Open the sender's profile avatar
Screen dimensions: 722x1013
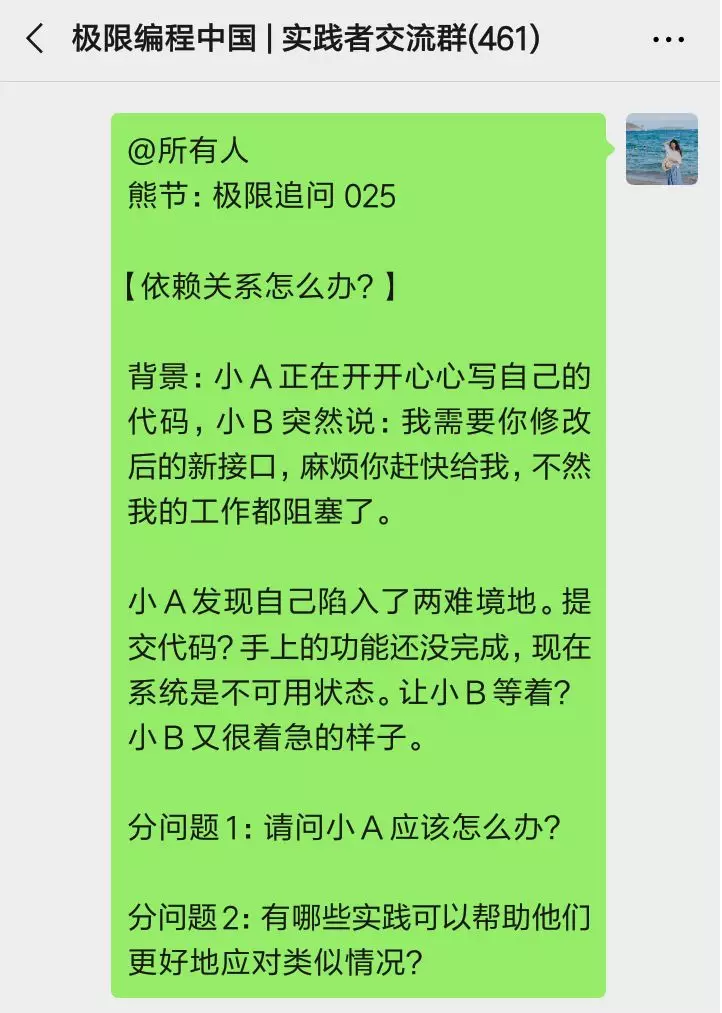661,149
